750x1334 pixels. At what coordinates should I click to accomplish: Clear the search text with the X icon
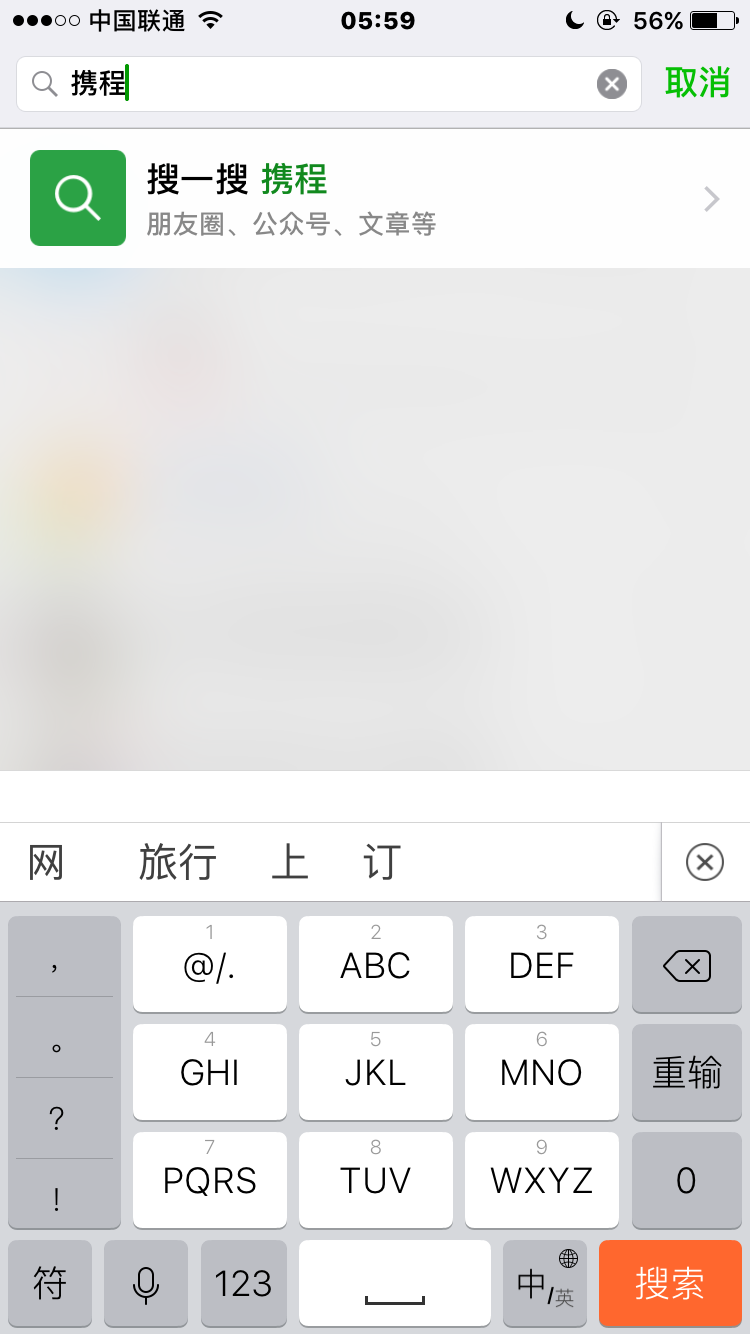[612, 84]
